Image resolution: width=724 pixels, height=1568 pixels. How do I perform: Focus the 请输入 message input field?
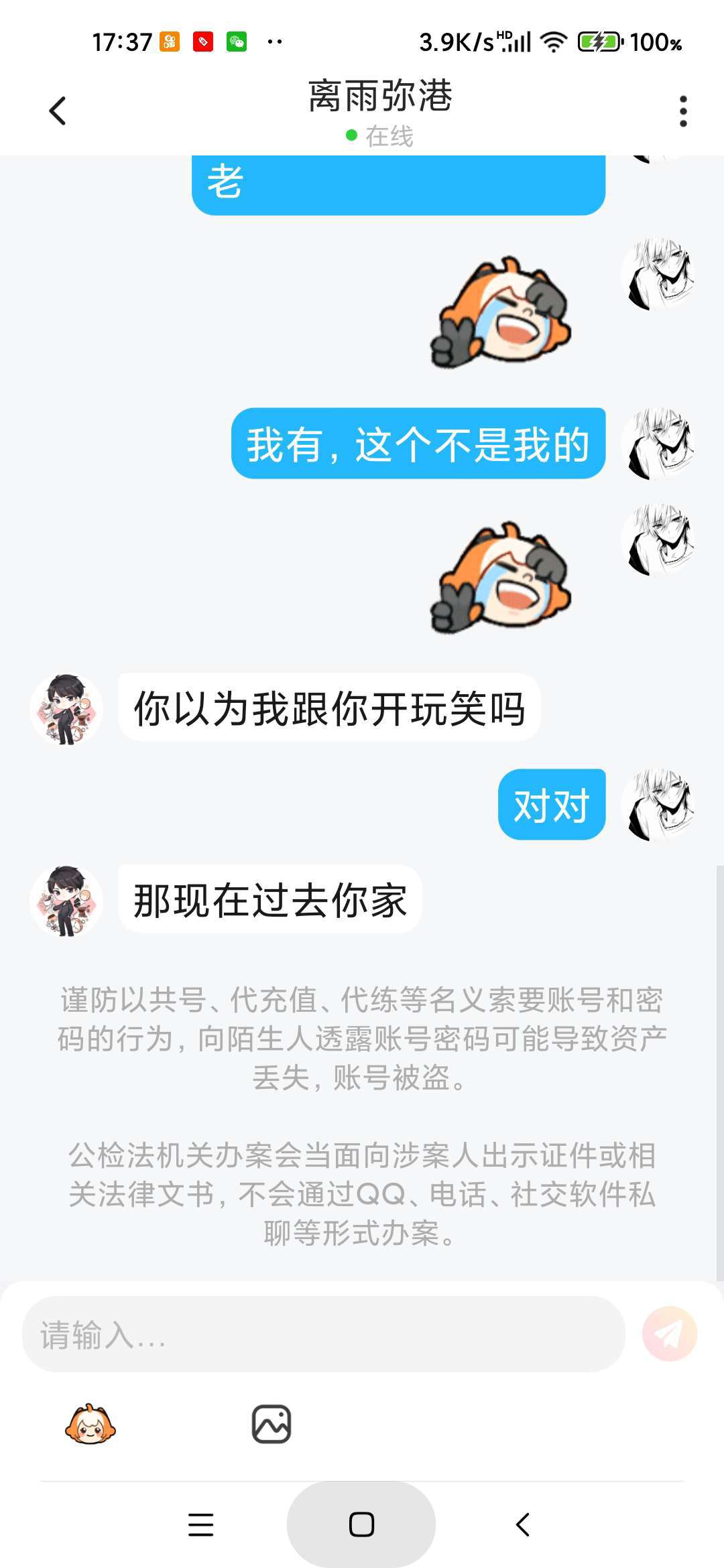pos(323,1334)
